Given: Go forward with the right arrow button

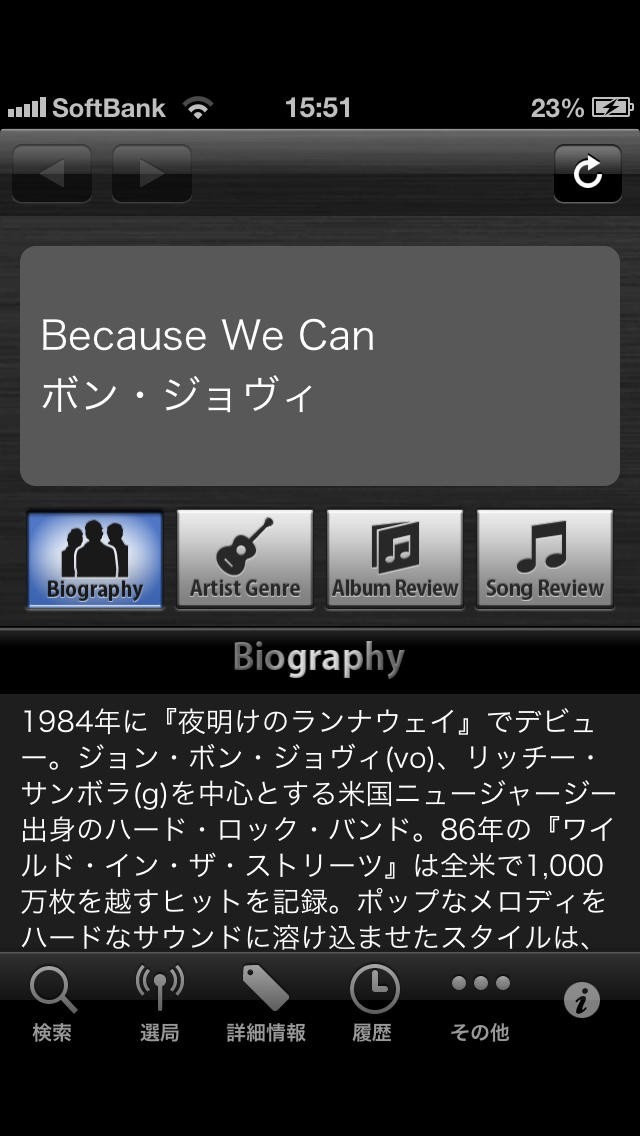Looking at the screenshot, I should pyautogui.click(x=152, y=174).
